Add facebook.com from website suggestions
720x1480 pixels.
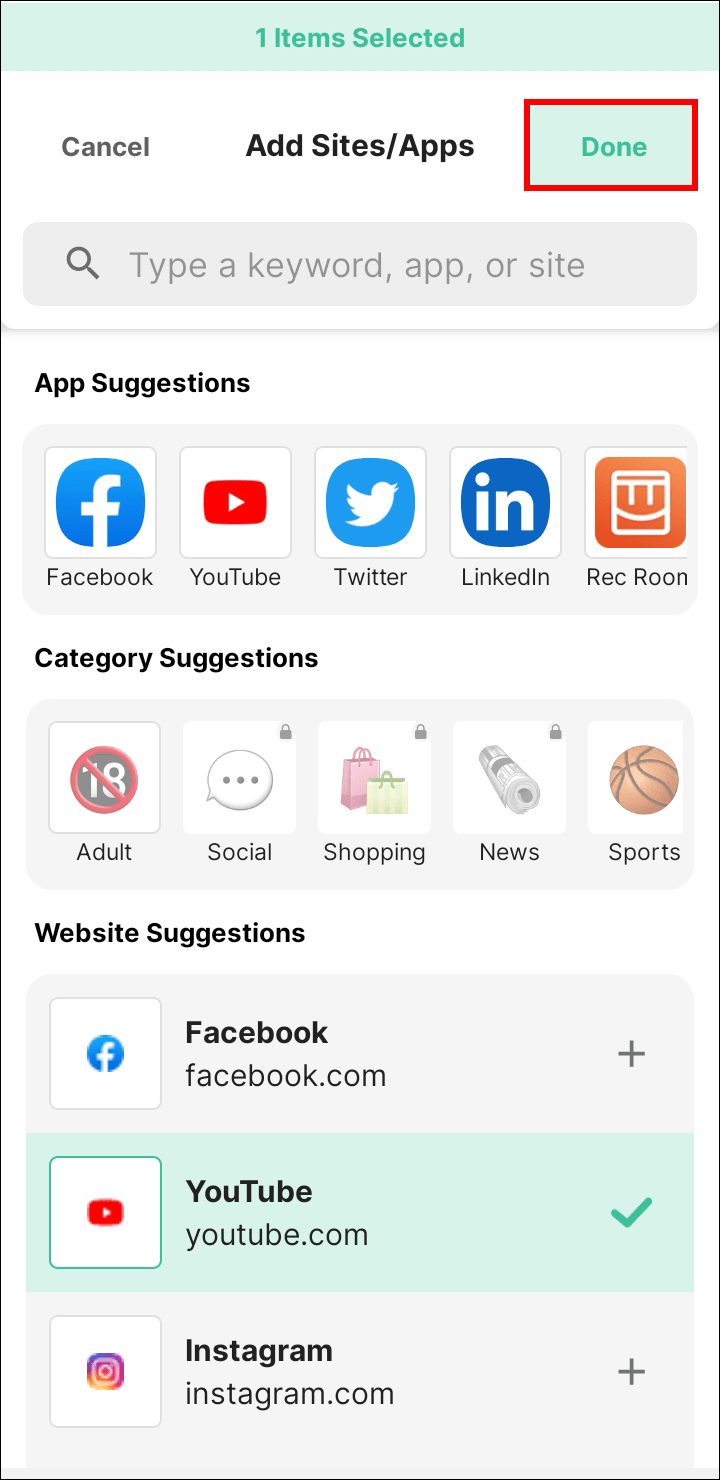pyautogui.click(x=631, y=1053)
